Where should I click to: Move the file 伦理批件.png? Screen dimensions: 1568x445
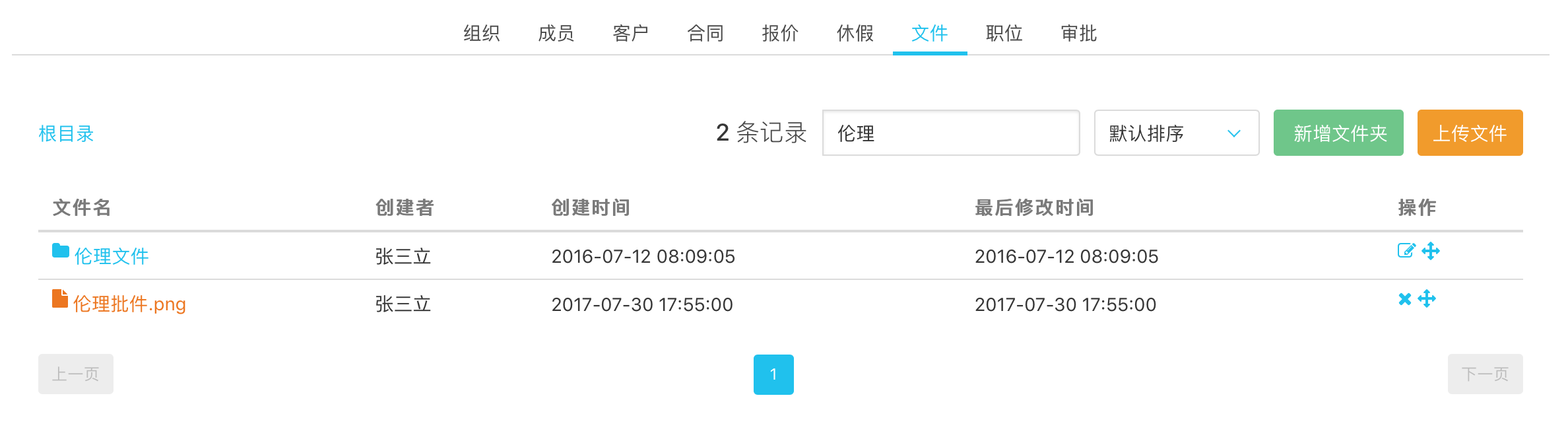(1427, 299)
